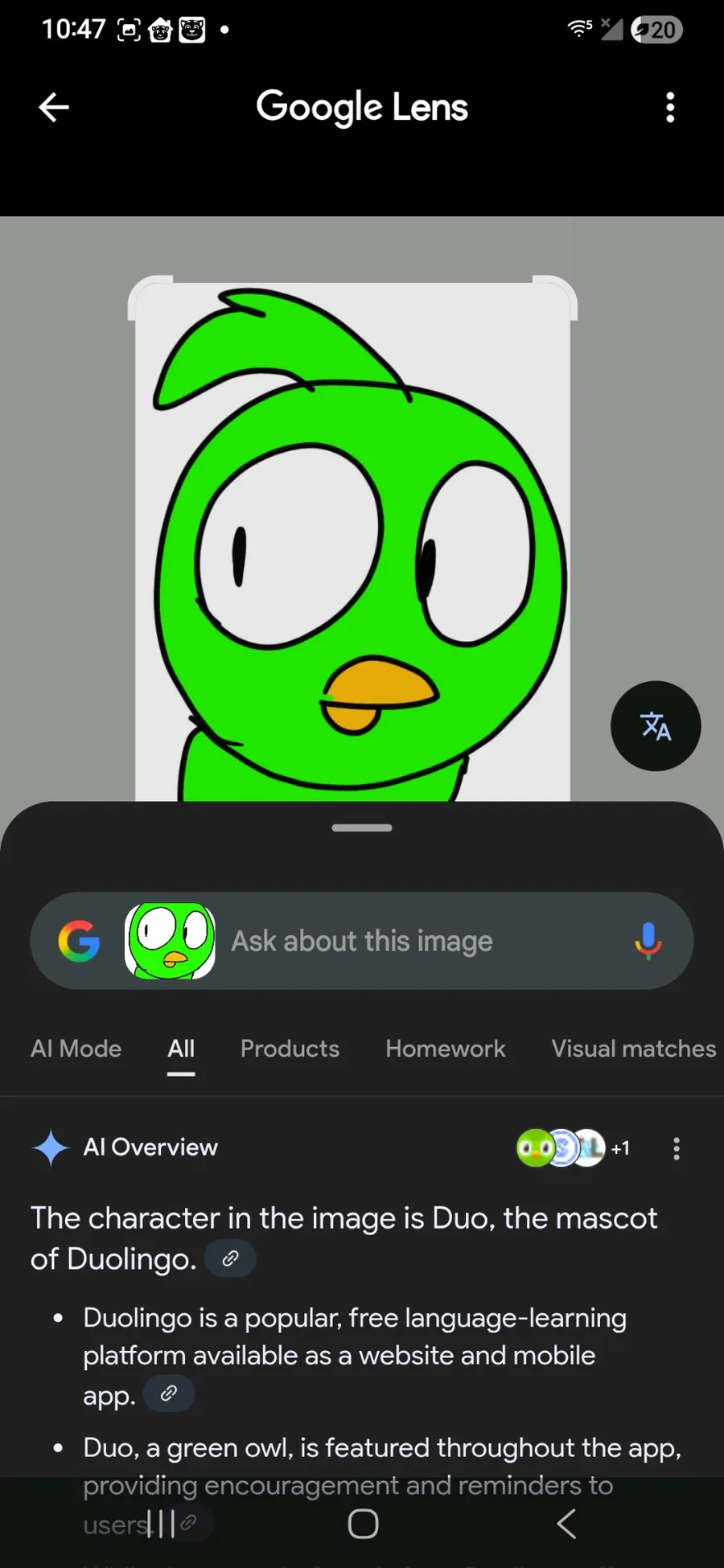Switch to the Visual matches tab

[x=634, y=1049]
